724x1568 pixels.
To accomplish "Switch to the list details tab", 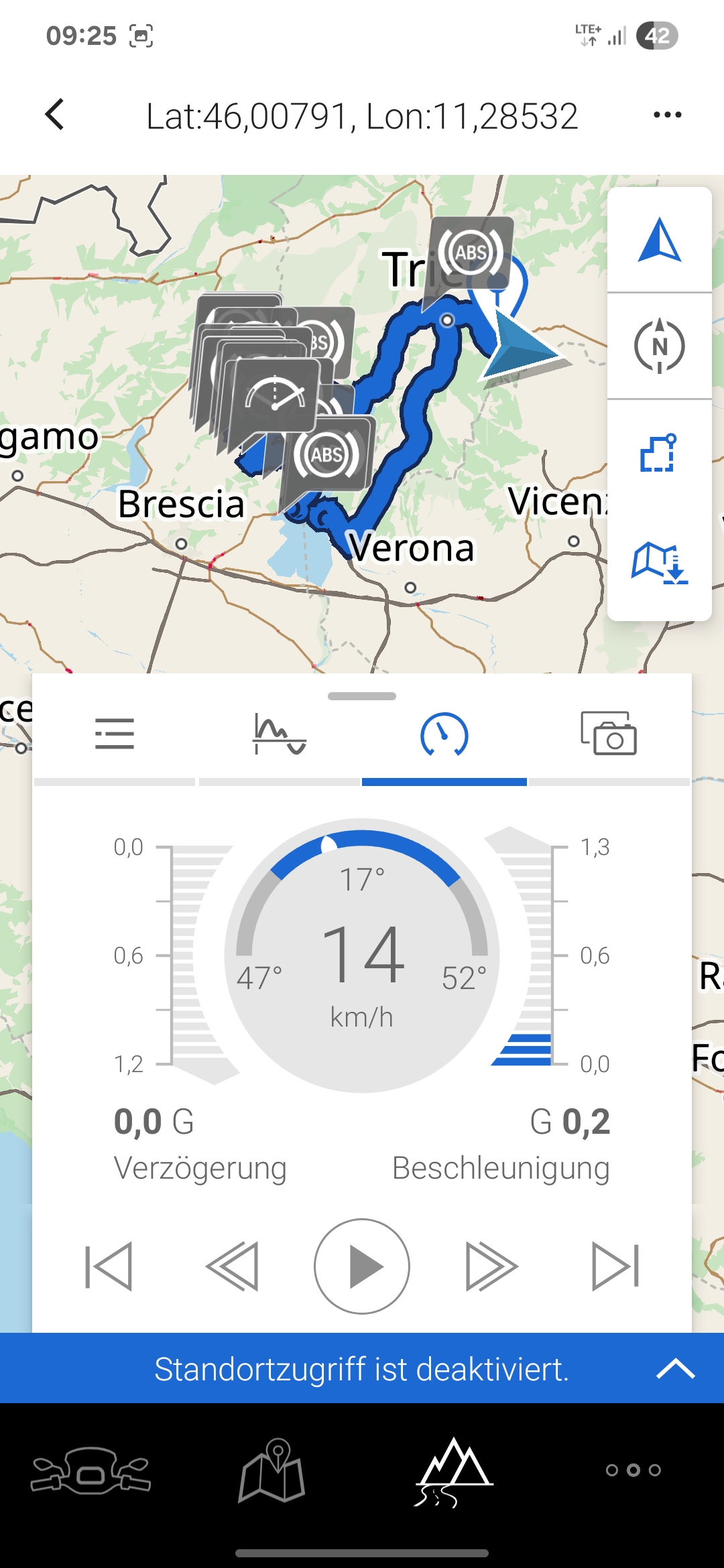I will [x=115, y=733].
